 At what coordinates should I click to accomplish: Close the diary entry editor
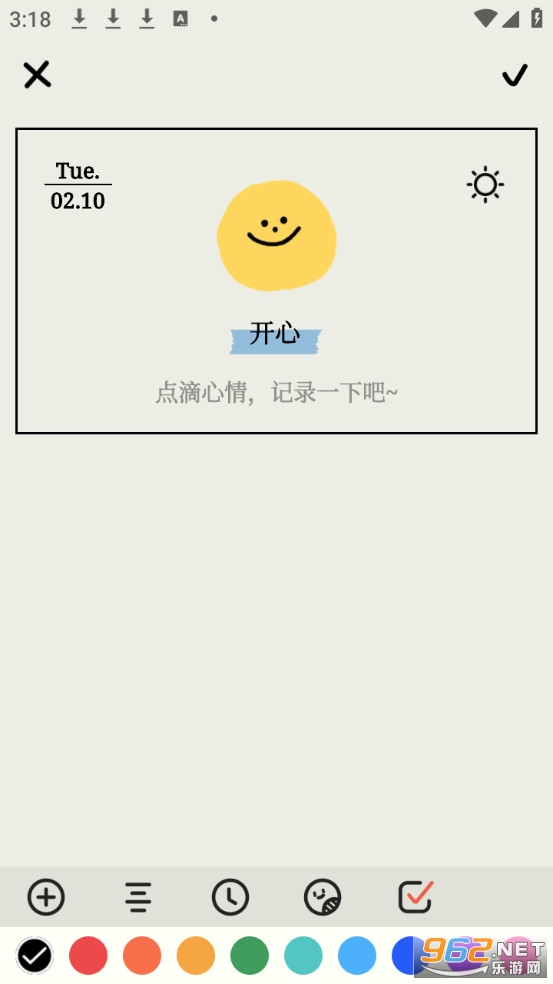tap(37, 75)
